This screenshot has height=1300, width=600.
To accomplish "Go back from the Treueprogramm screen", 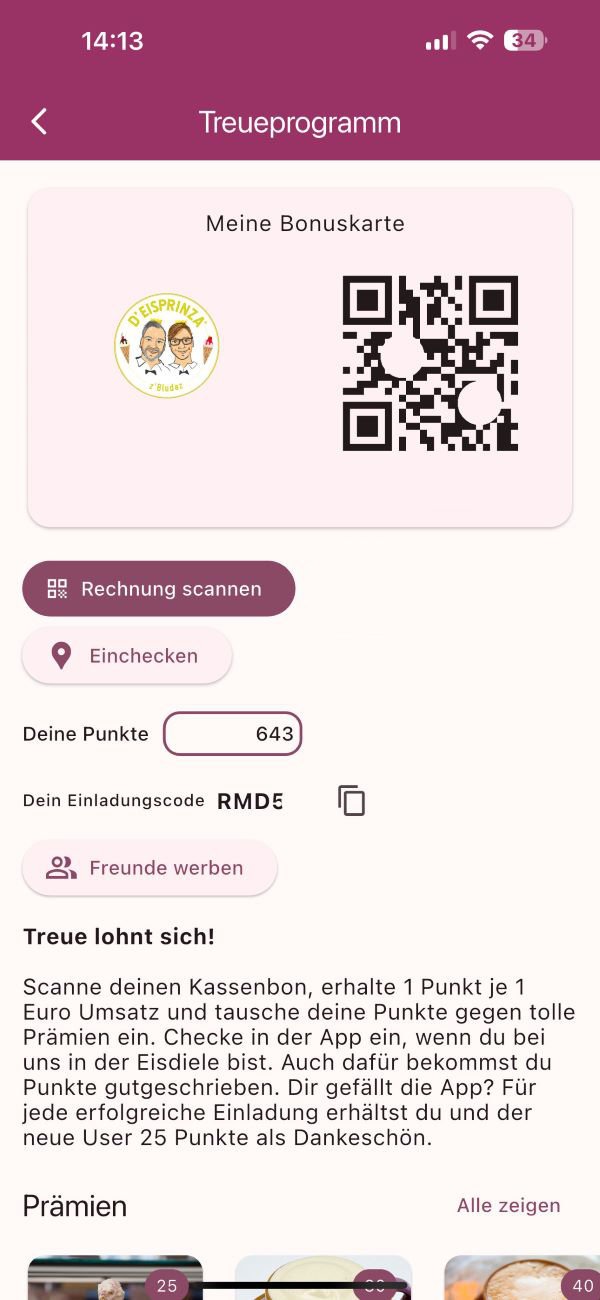I will pos(39,122).
